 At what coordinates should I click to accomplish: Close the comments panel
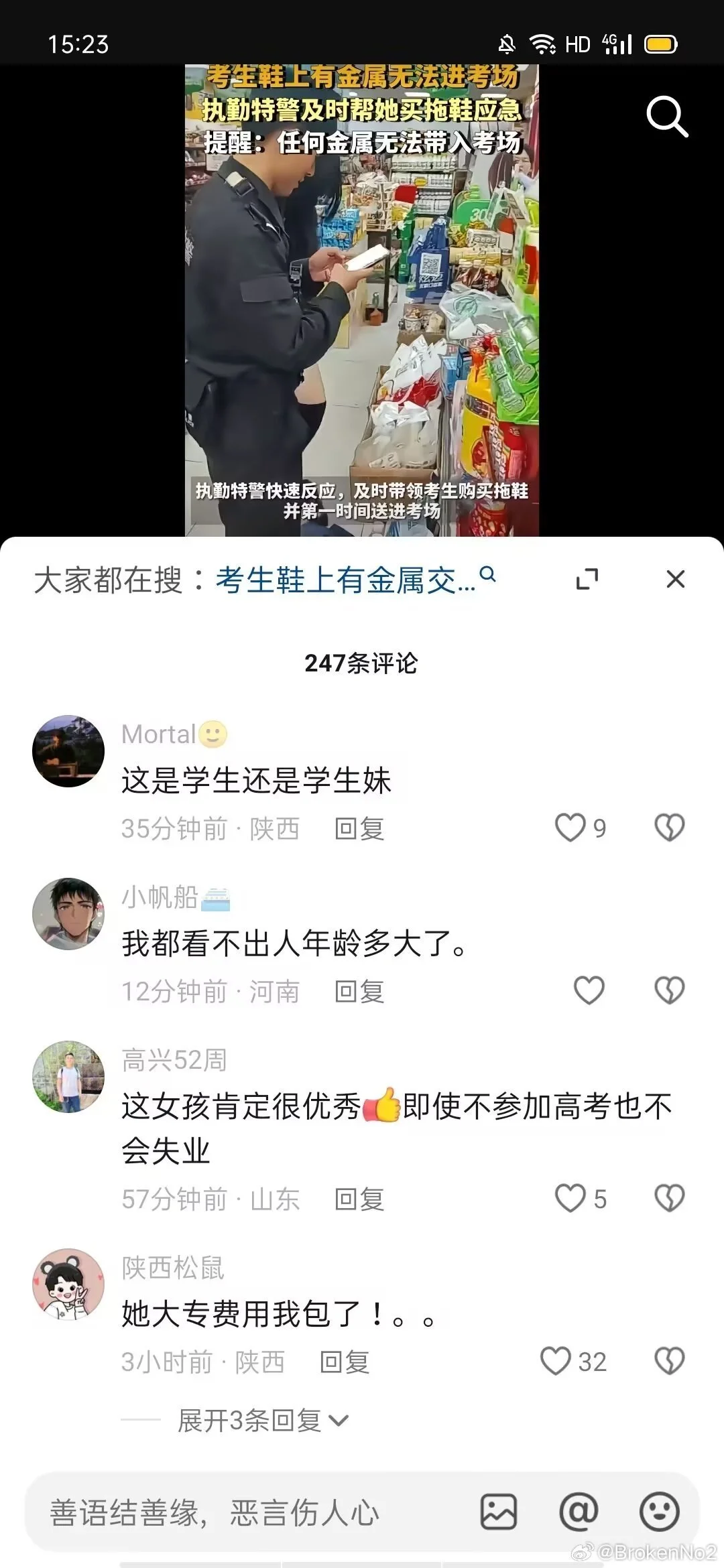[675, 579]
